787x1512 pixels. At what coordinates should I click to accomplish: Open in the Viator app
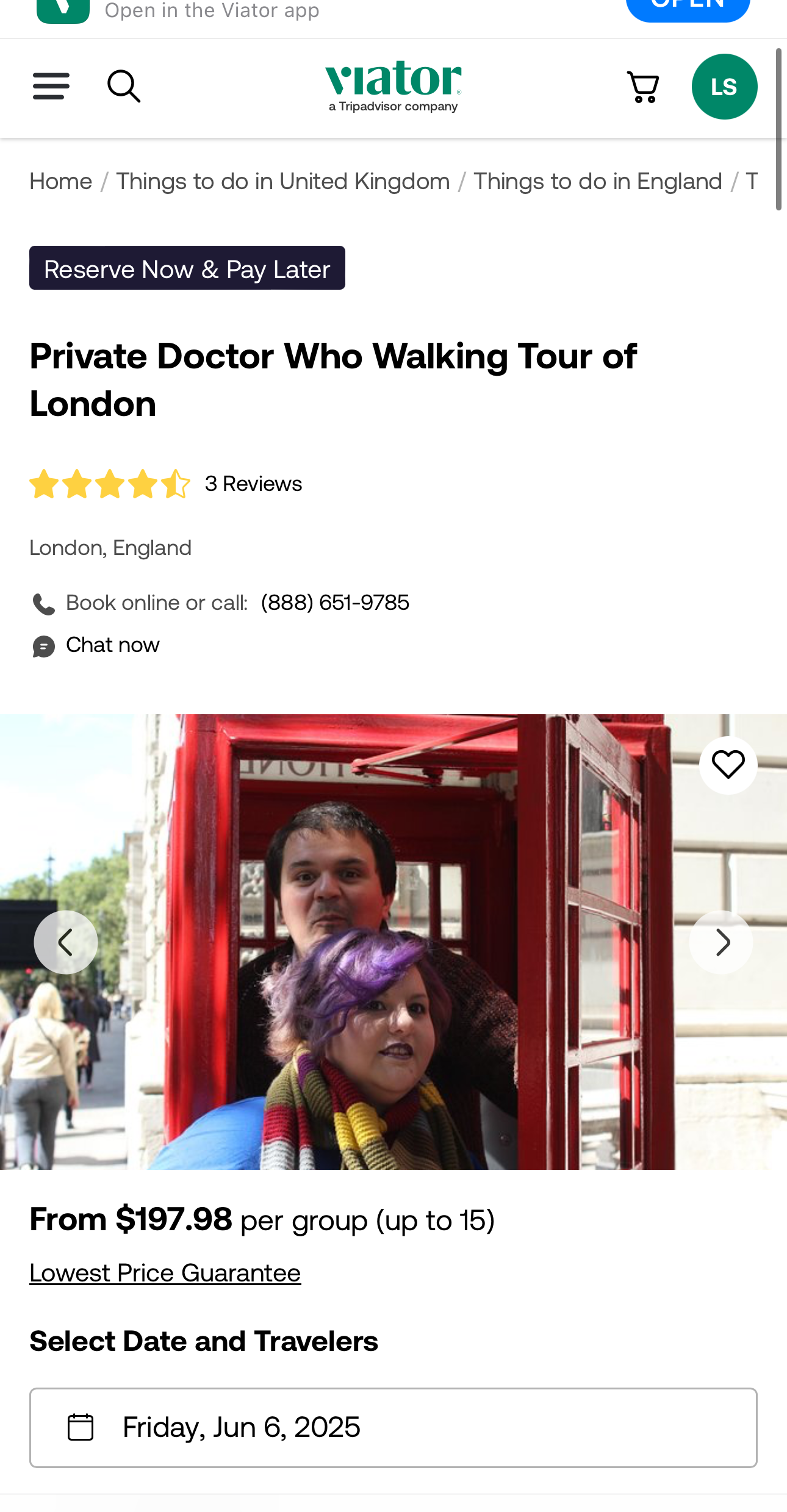pyautogui.click(x=688, y=6)
